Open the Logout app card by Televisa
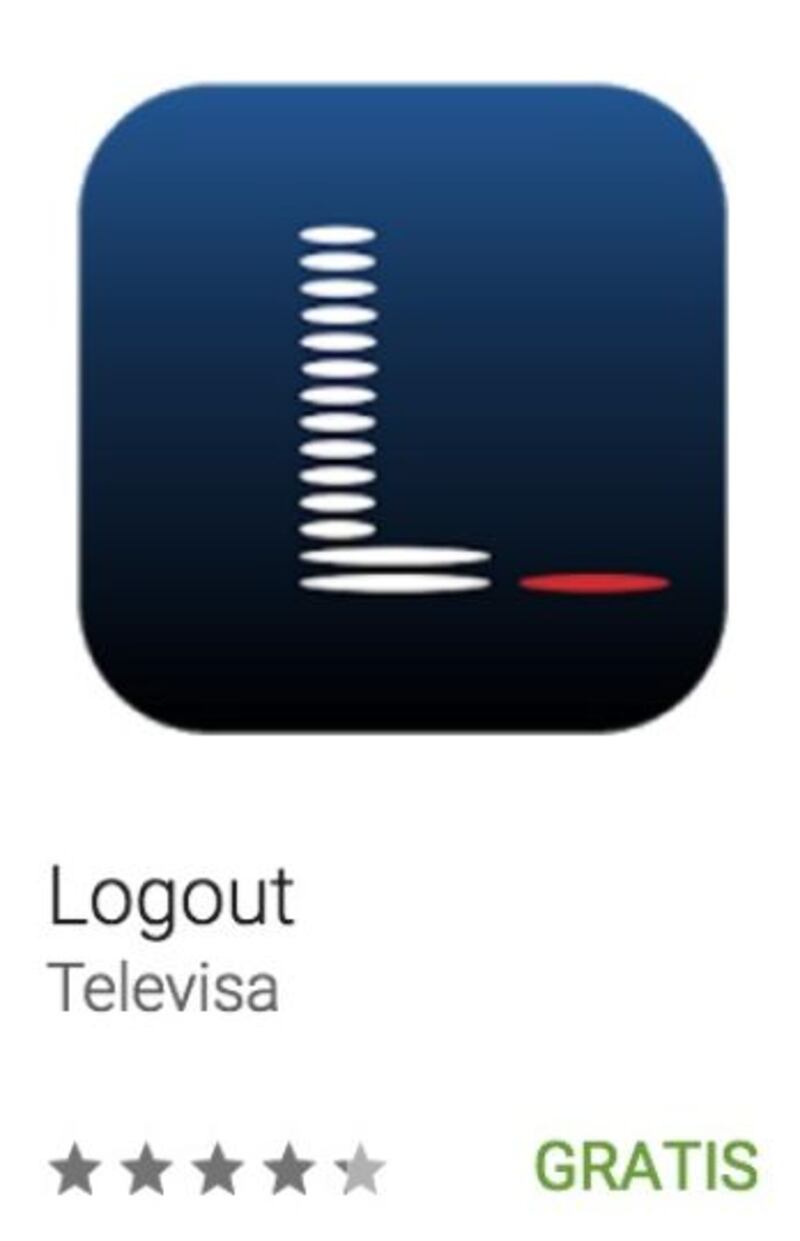 tap(402, 408)
